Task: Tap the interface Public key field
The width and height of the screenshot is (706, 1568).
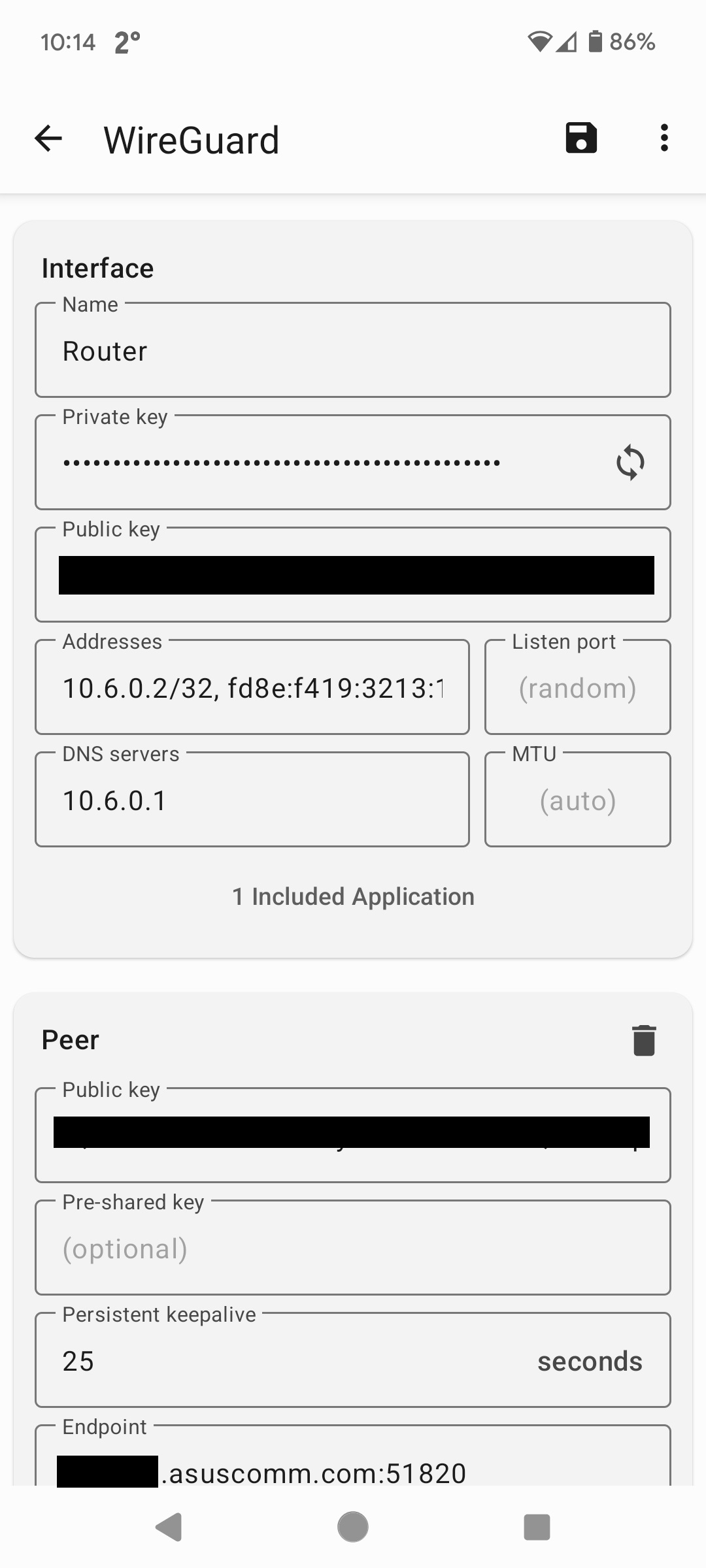Action: (353, 575)
